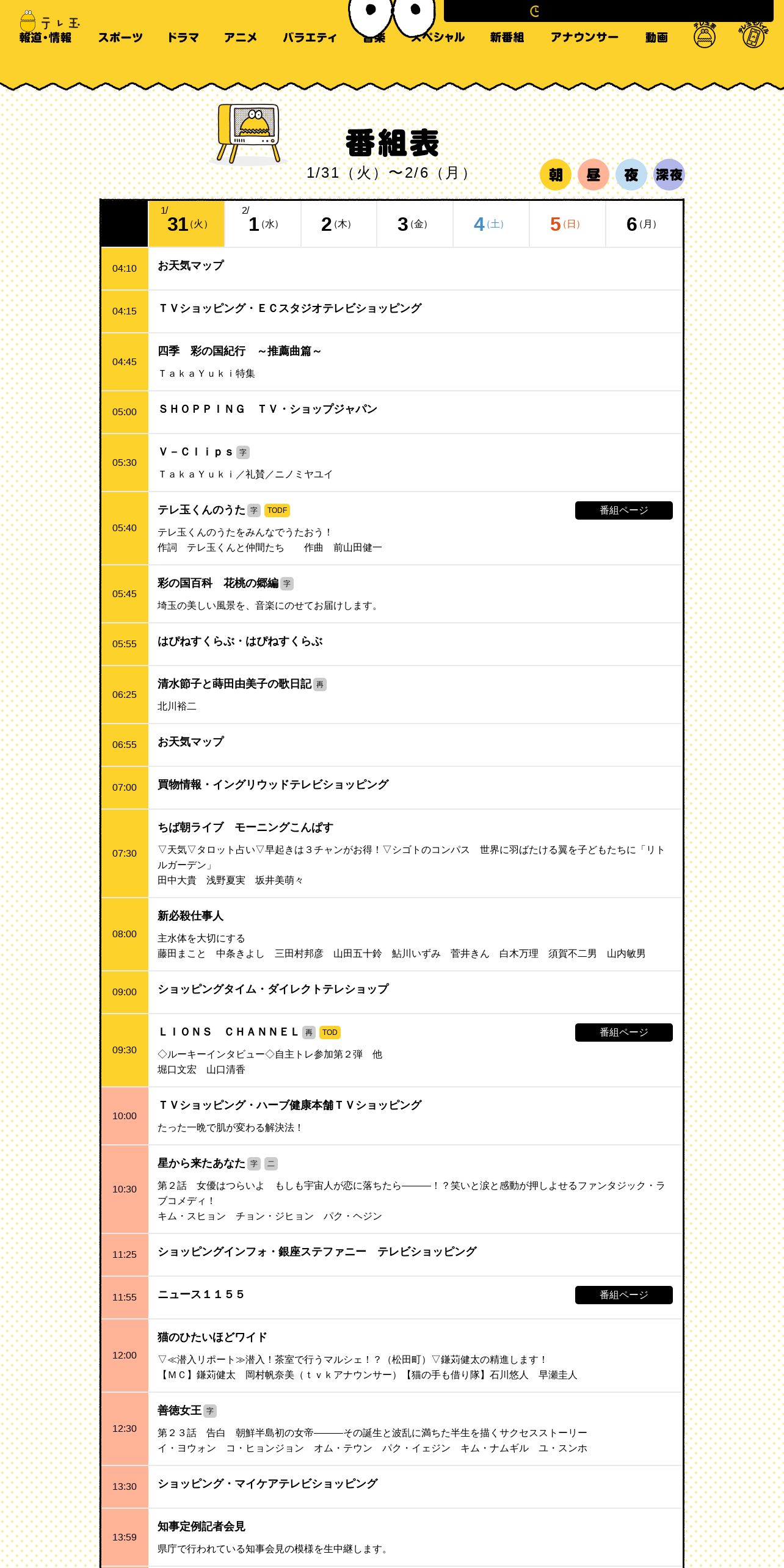The image size is (784, 1568).
Task: Open the バラエティ section
Action: tap(310, 37)
